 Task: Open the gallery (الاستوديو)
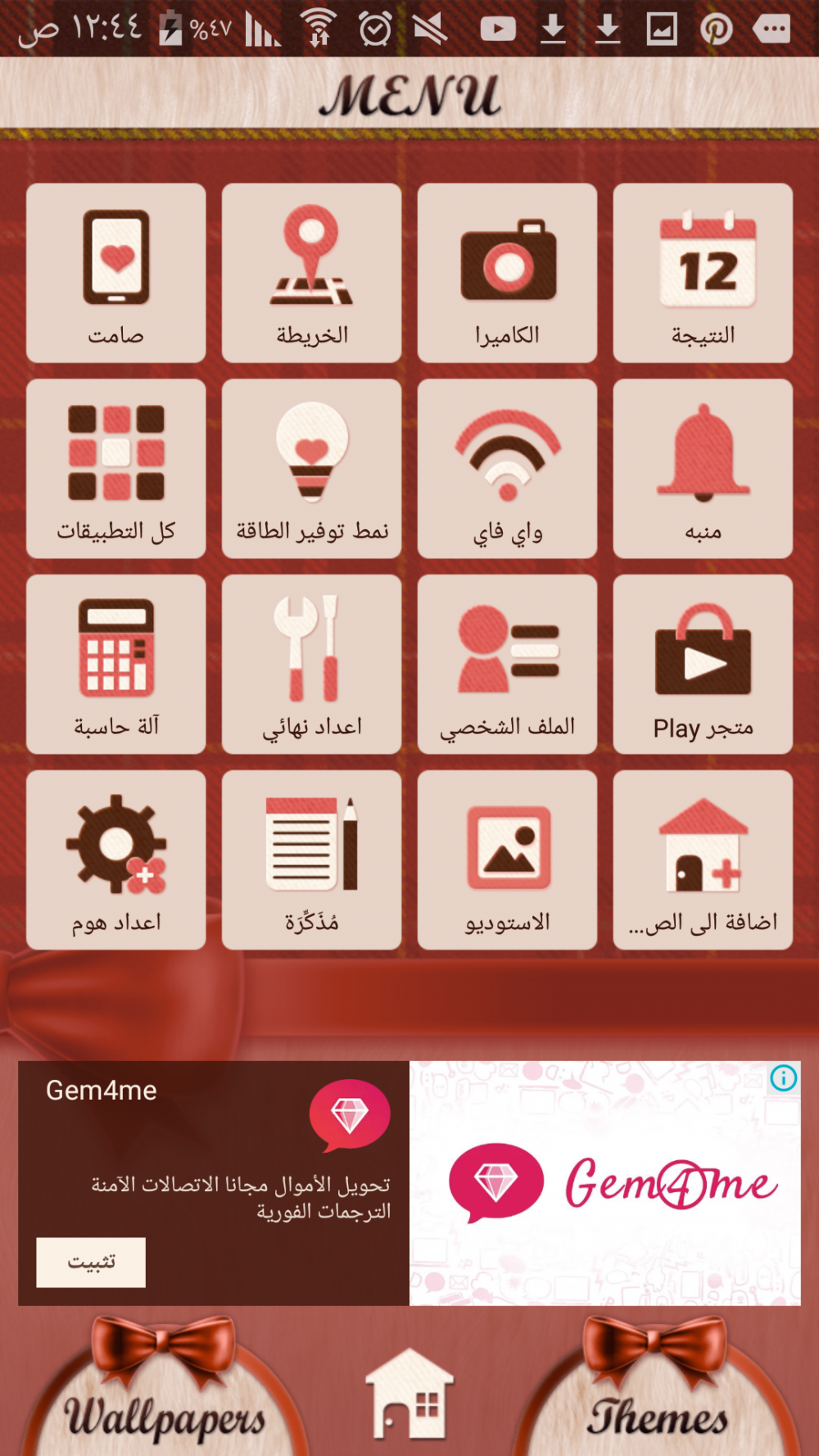(x=507, y=860)
